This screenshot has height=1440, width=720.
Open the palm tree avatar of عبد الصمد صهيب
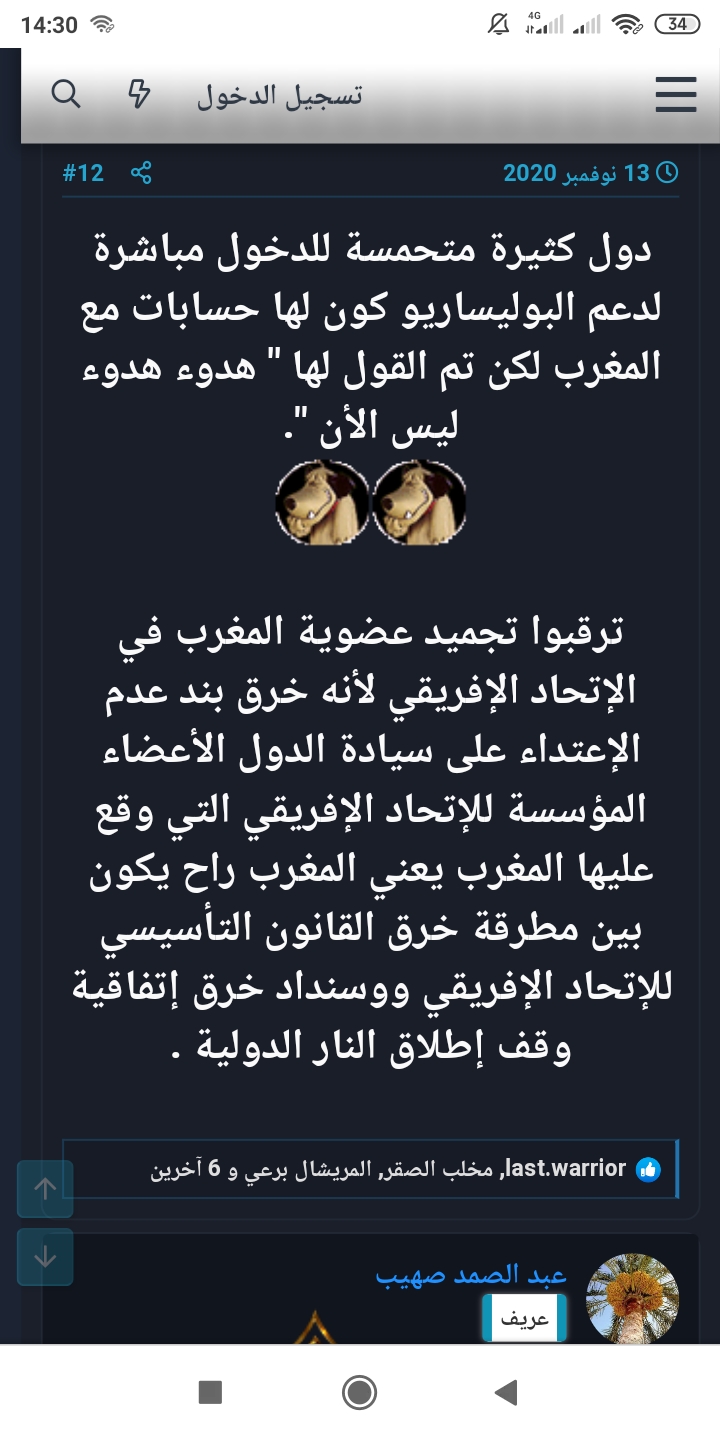coord(631,1297)
